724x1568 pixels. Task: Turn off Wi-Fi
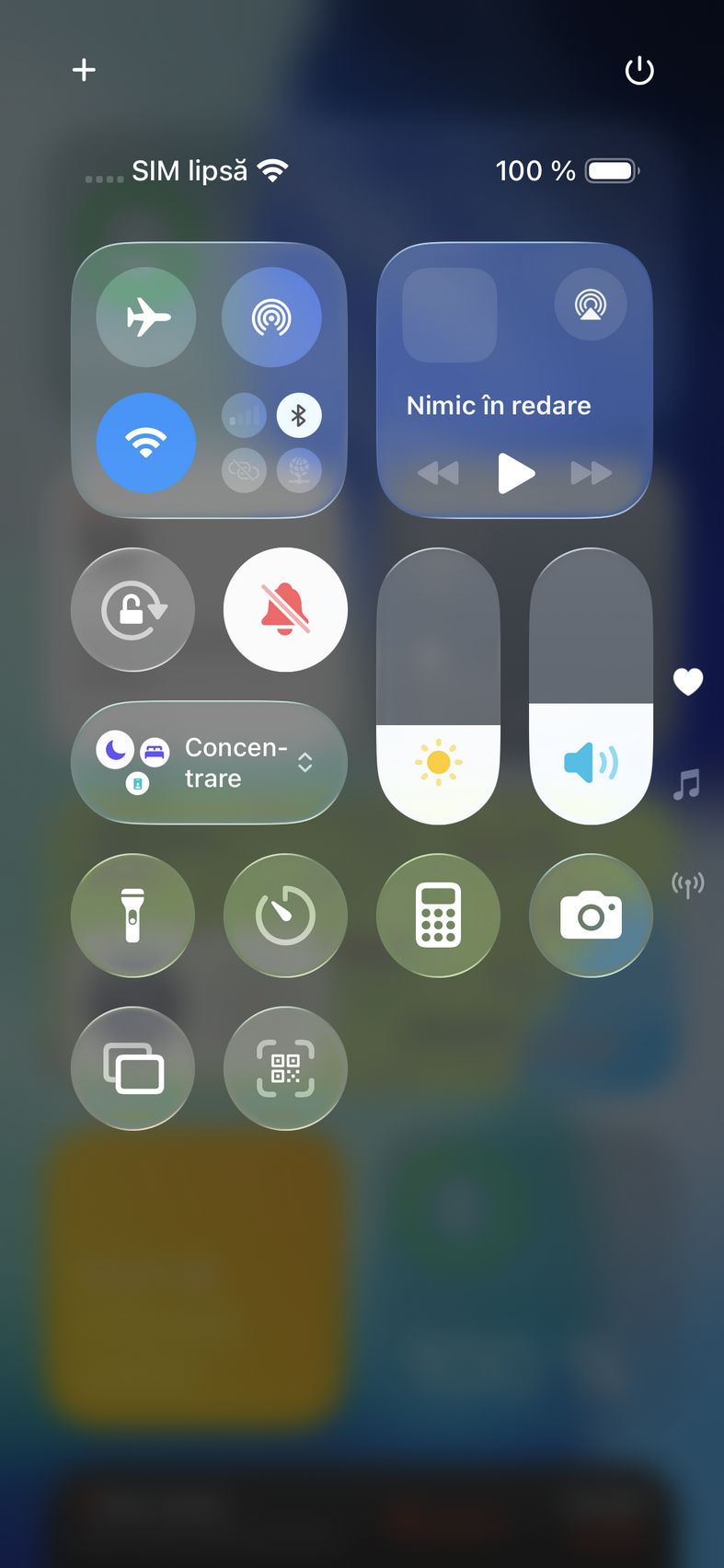click(146, 443)
